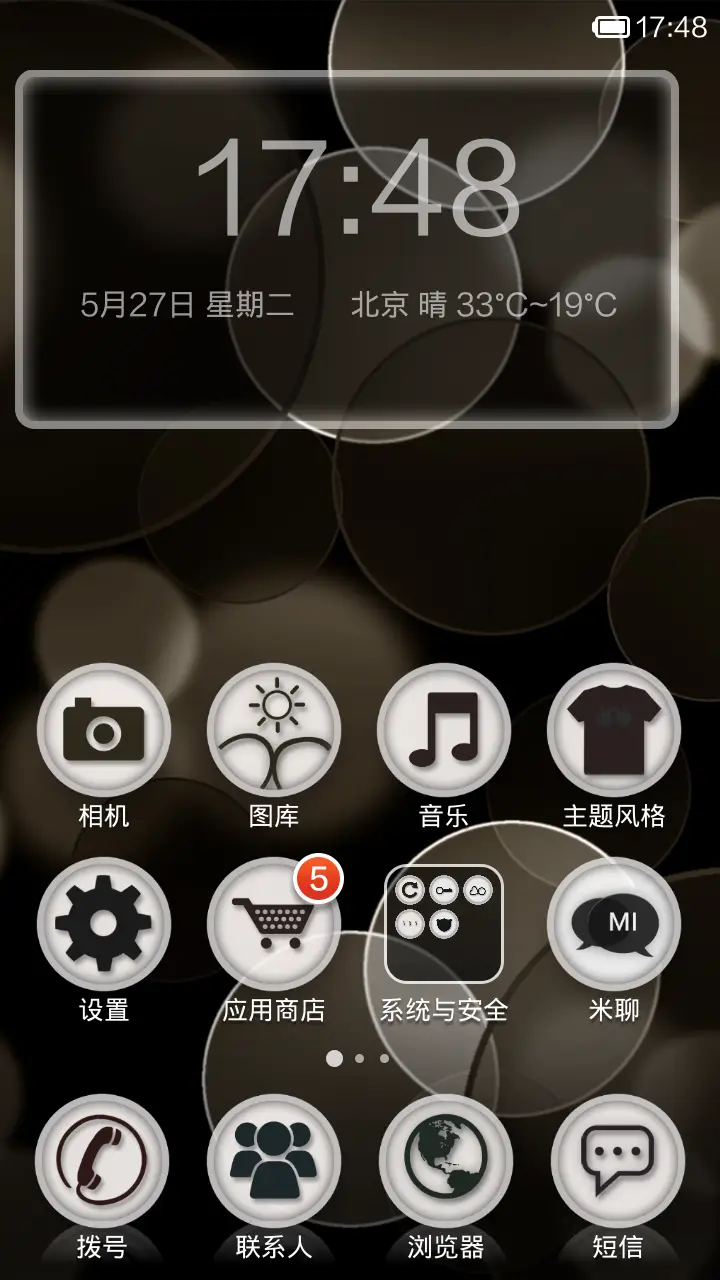
Task: Open the Dialer (拨号) app
Action: [x=103, y=1158]
